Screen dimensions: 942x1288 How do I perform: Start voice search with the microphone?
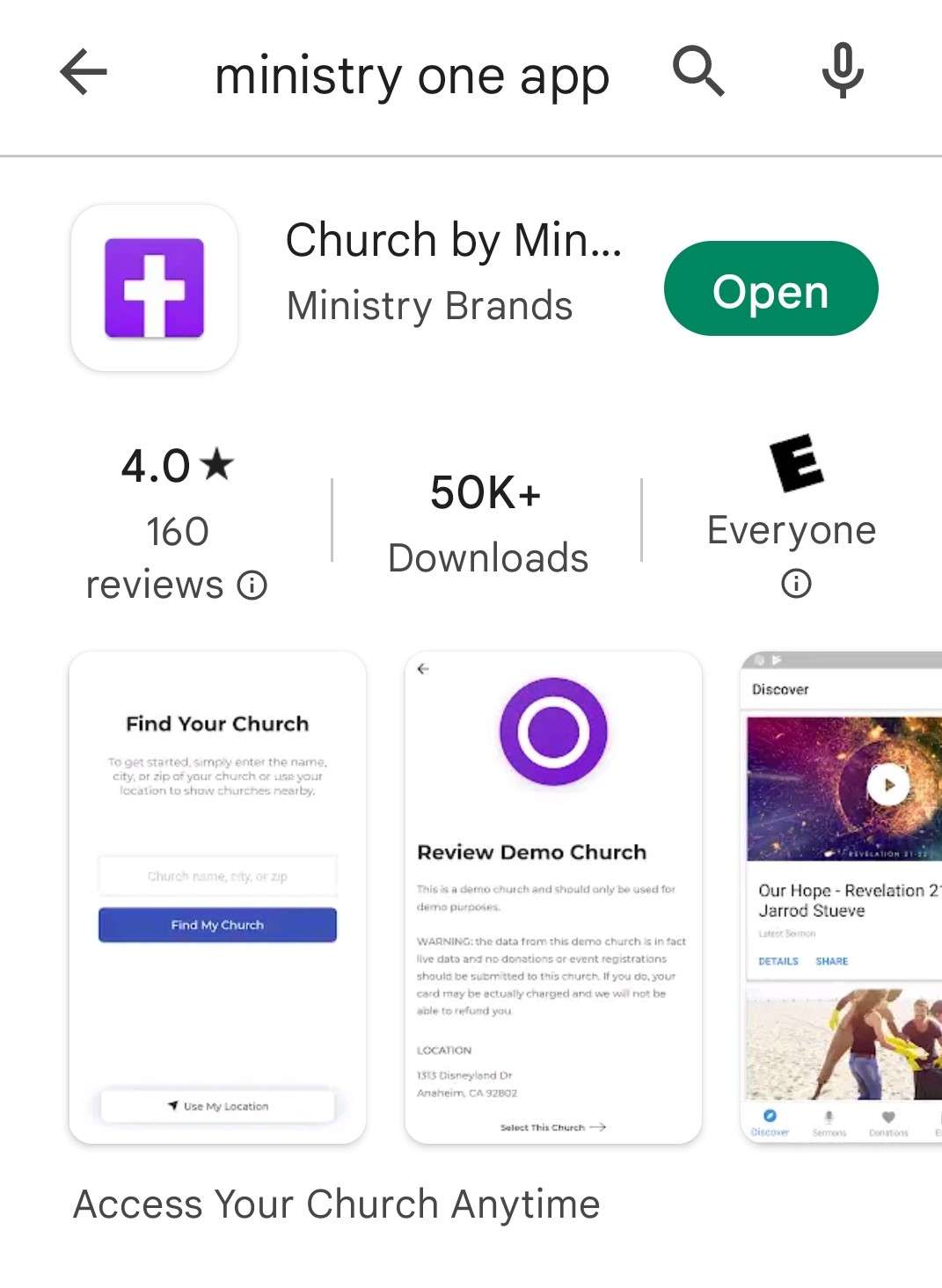[842, 70]
